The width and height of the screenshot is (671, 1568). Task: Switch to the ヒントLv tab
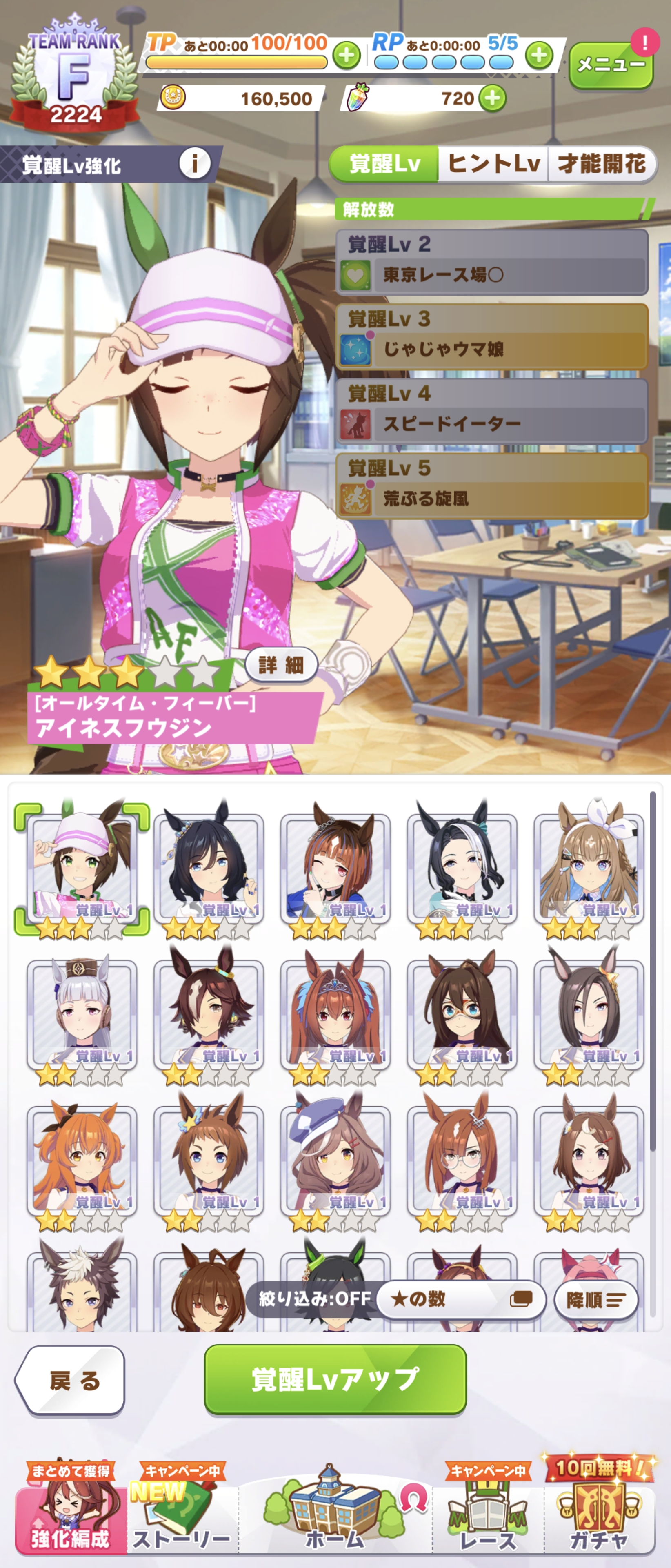pos(493,164)
